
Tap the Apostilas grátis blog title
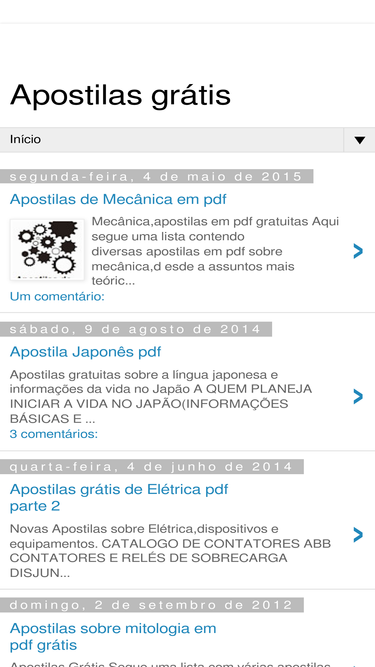(x=120, y=94)
